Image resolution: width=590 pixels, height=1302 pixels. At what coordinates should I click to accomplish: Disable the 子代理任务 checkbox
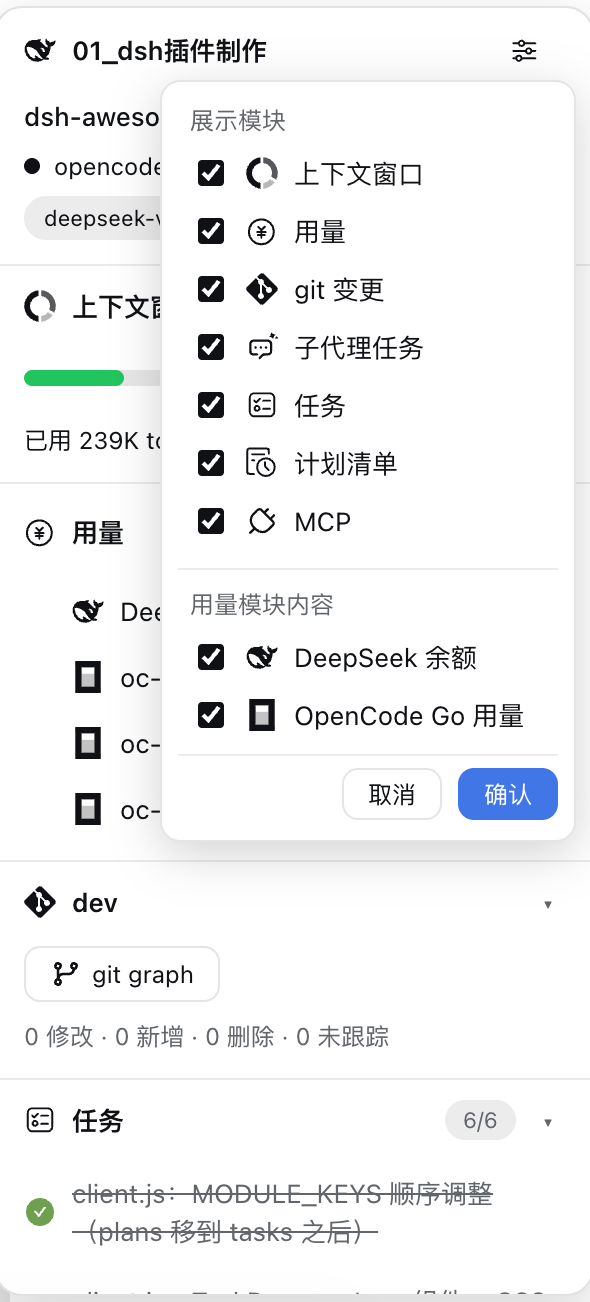[x=211, y=348]
